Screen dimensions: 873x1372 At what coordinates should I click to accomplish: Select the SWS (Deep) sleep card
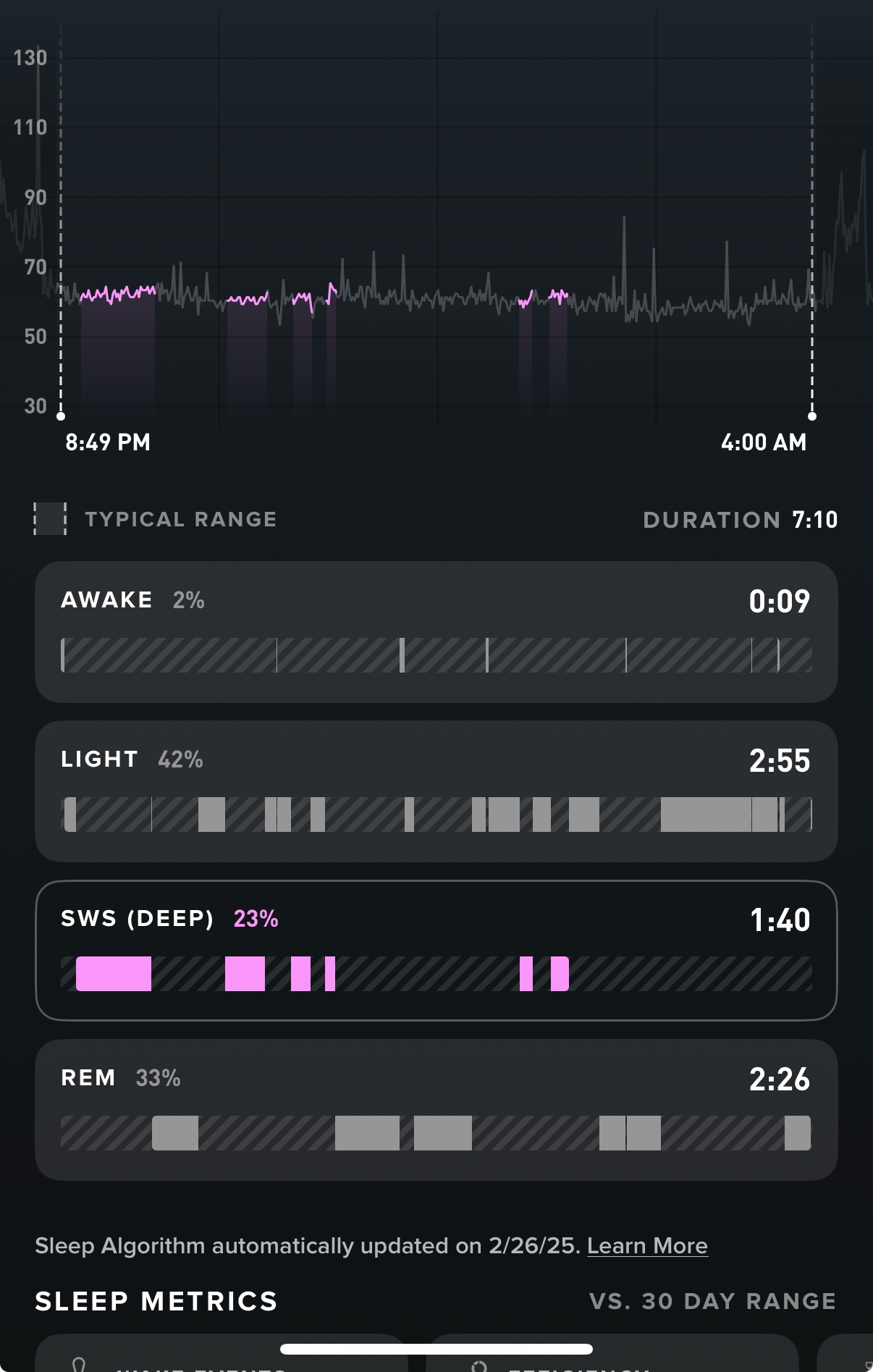(436, 950)
